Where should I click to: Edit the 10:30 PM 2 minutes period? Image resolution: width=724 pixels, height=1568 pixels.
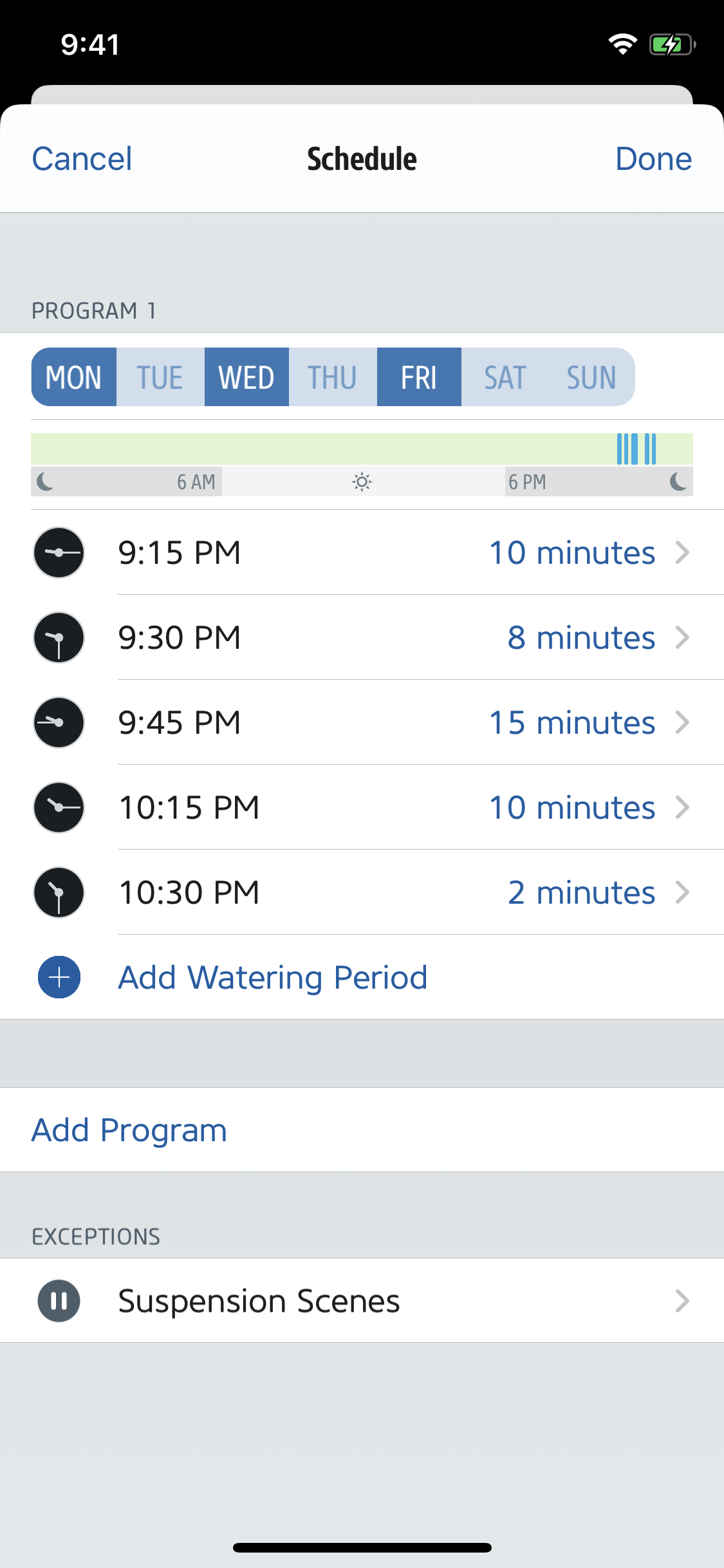(362, 892)
